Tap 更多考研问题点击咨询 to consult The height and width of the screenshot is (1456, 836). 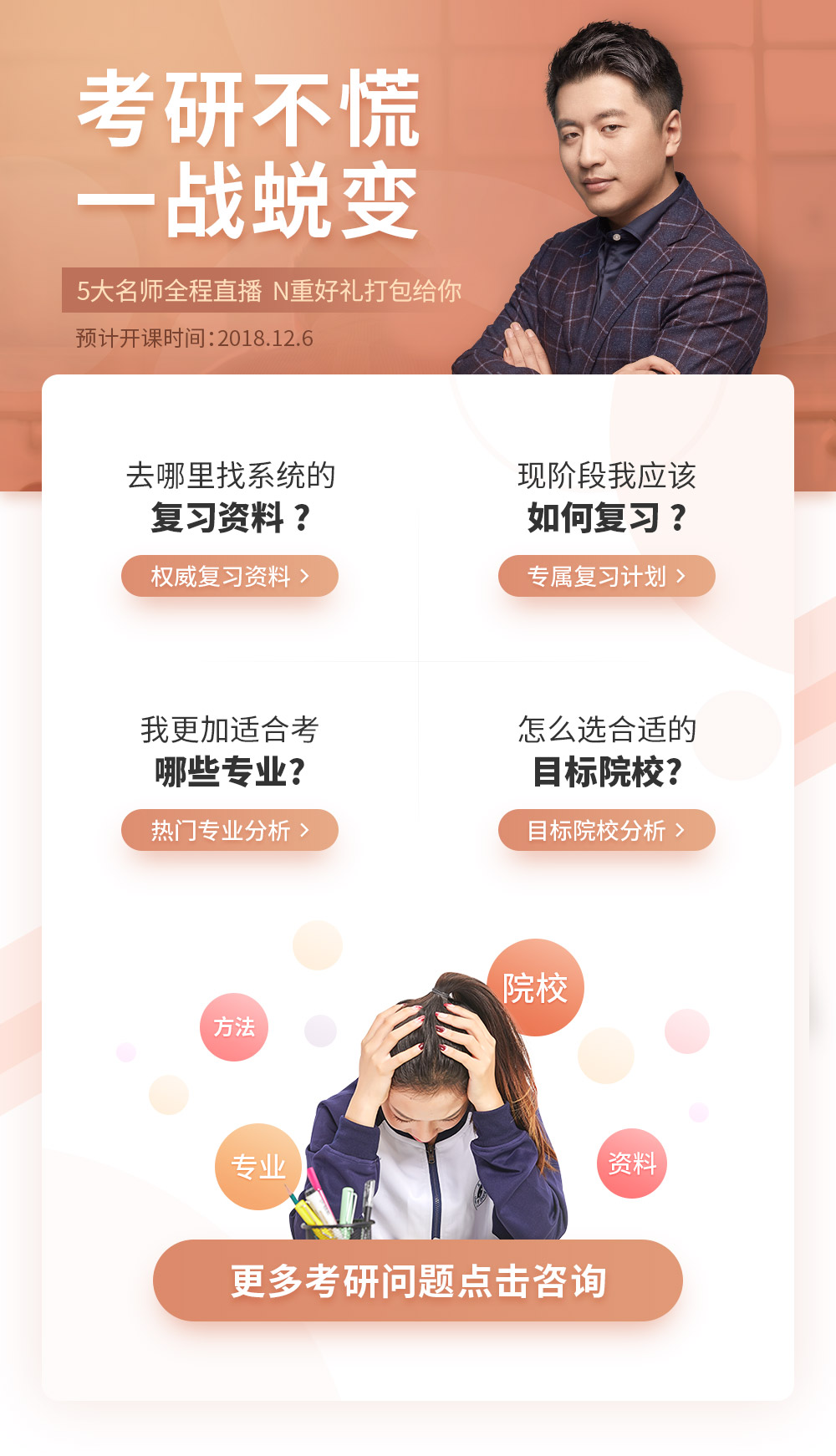[418, 1280]
